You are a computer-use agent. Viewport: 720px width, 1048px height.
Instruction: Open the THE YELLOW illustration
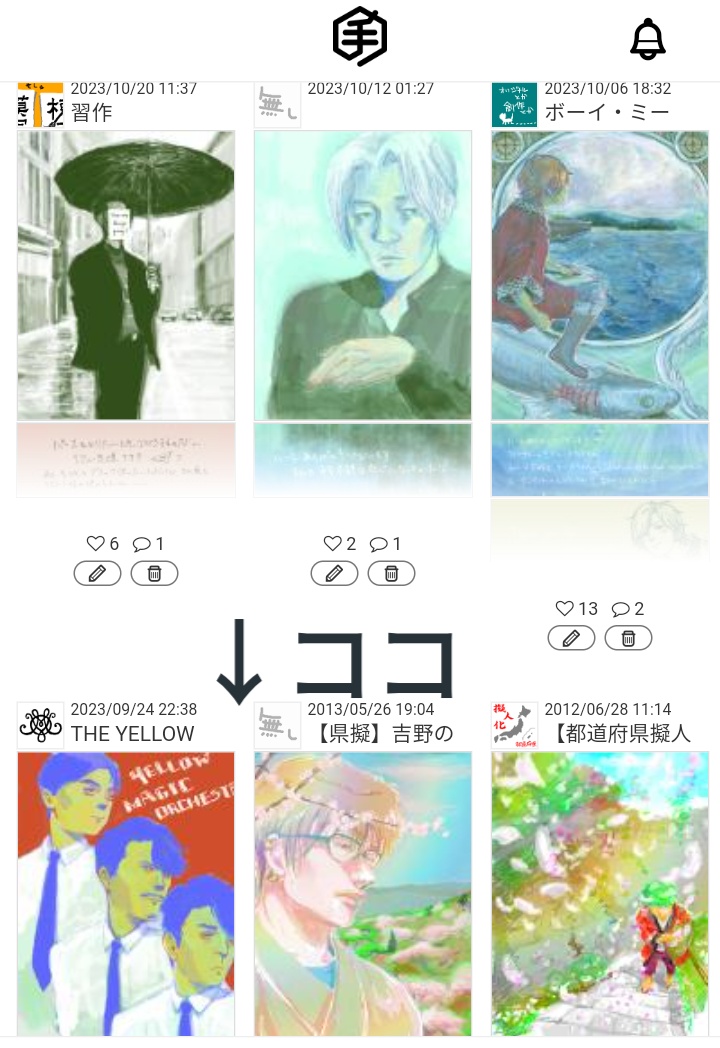(x=126, y=893)
